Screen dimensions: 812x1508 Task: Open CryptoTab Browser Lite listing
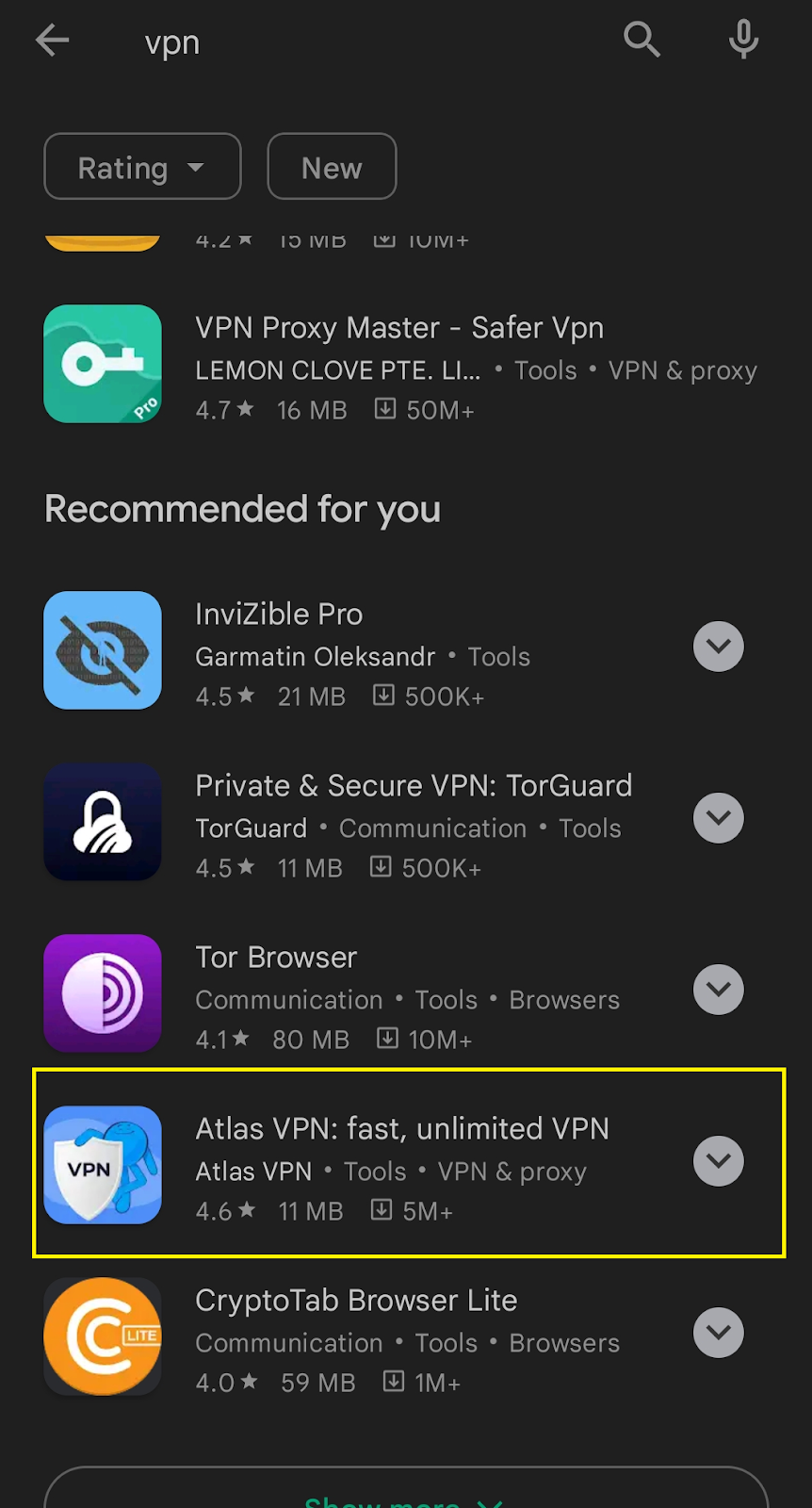(358, 1337)
